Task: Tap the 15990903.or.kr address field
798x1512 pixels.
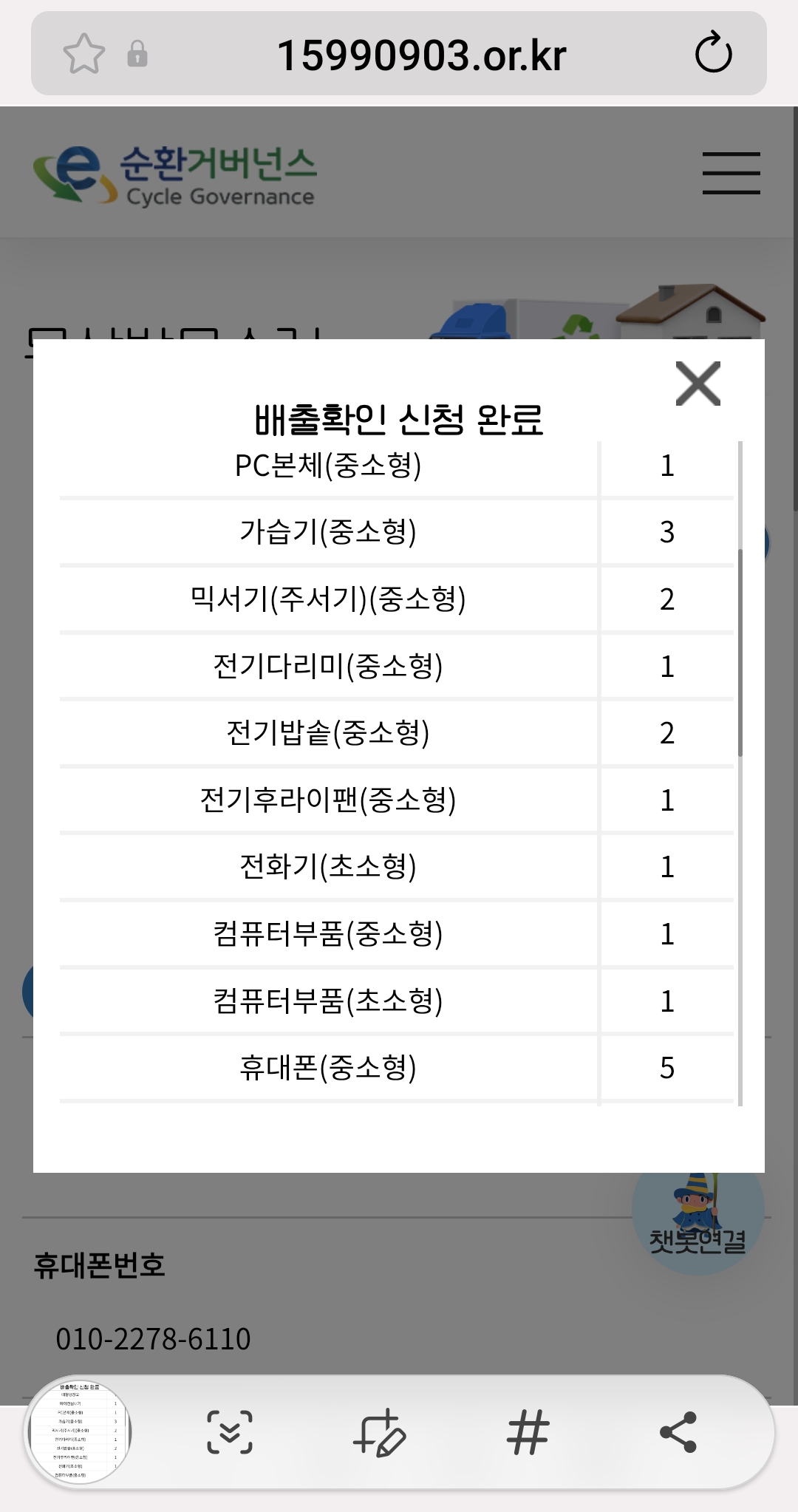Action: click(x=421, y=55)
